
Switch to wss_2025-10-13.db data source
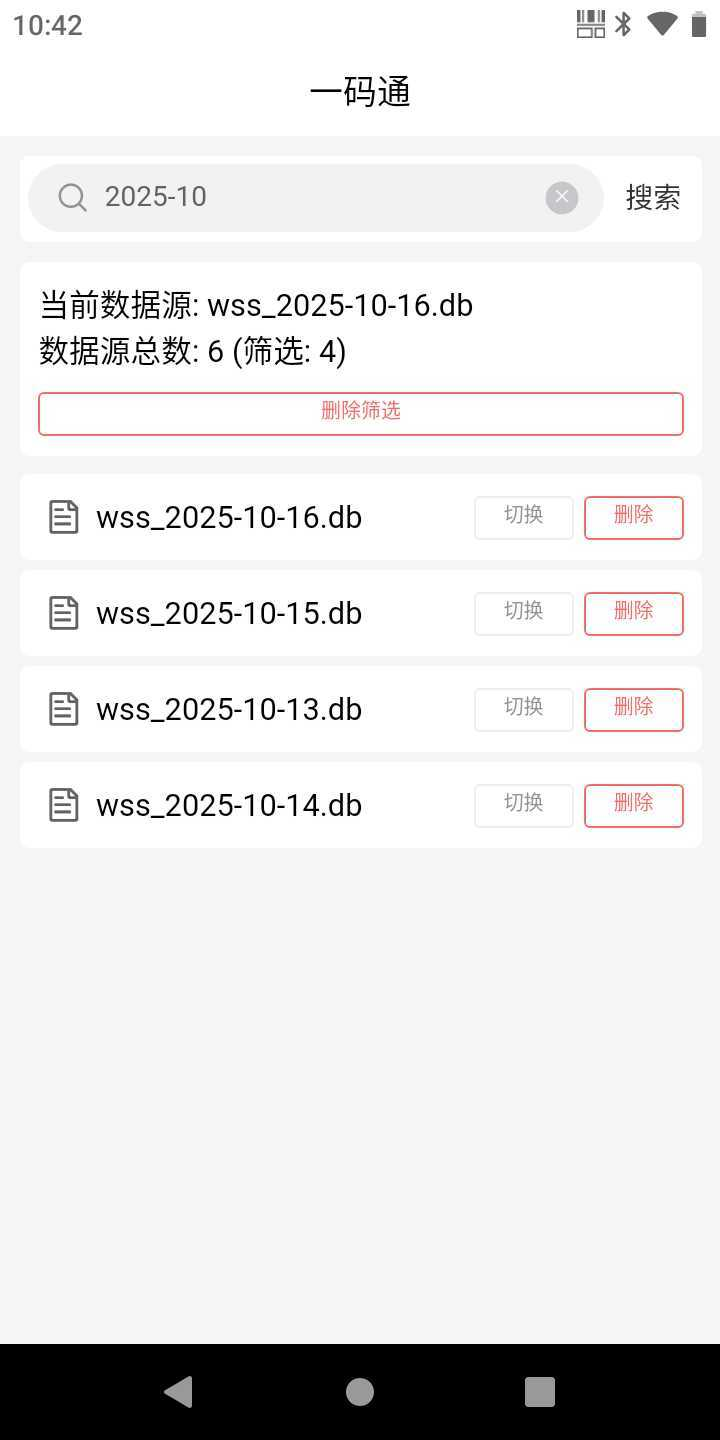click(x=523, y=709)
